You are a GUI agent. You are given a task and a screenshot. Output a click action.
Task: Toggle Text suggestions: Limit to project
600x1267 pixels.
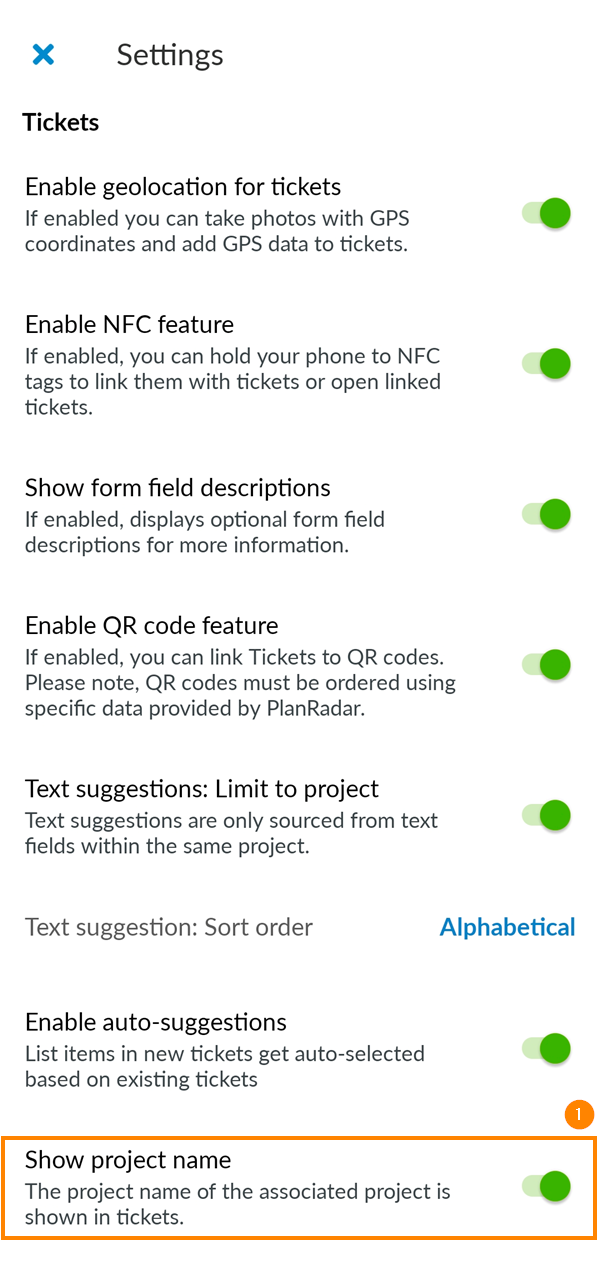tap(546, 815)
